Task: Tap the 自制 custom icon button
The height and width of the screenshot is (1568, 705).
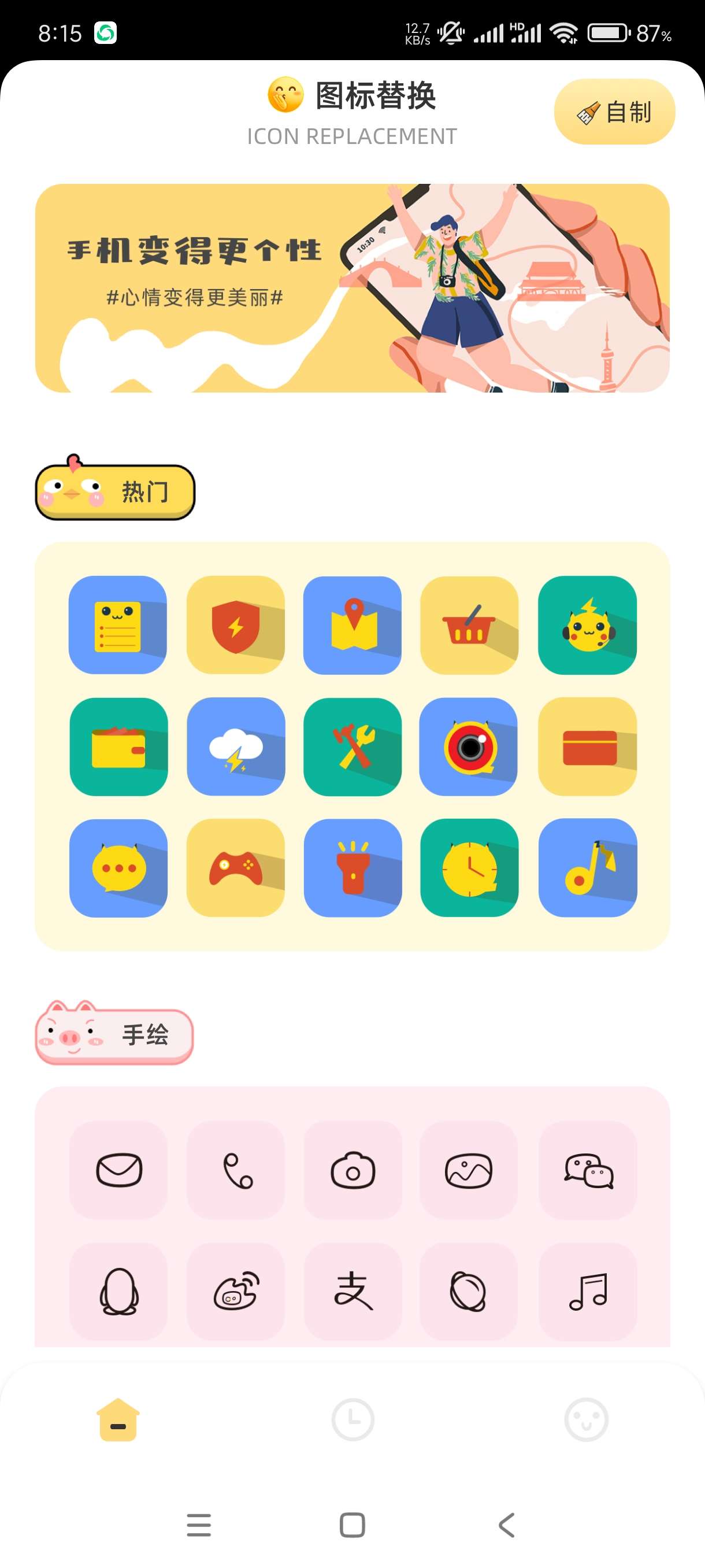Action: (614, 112)
